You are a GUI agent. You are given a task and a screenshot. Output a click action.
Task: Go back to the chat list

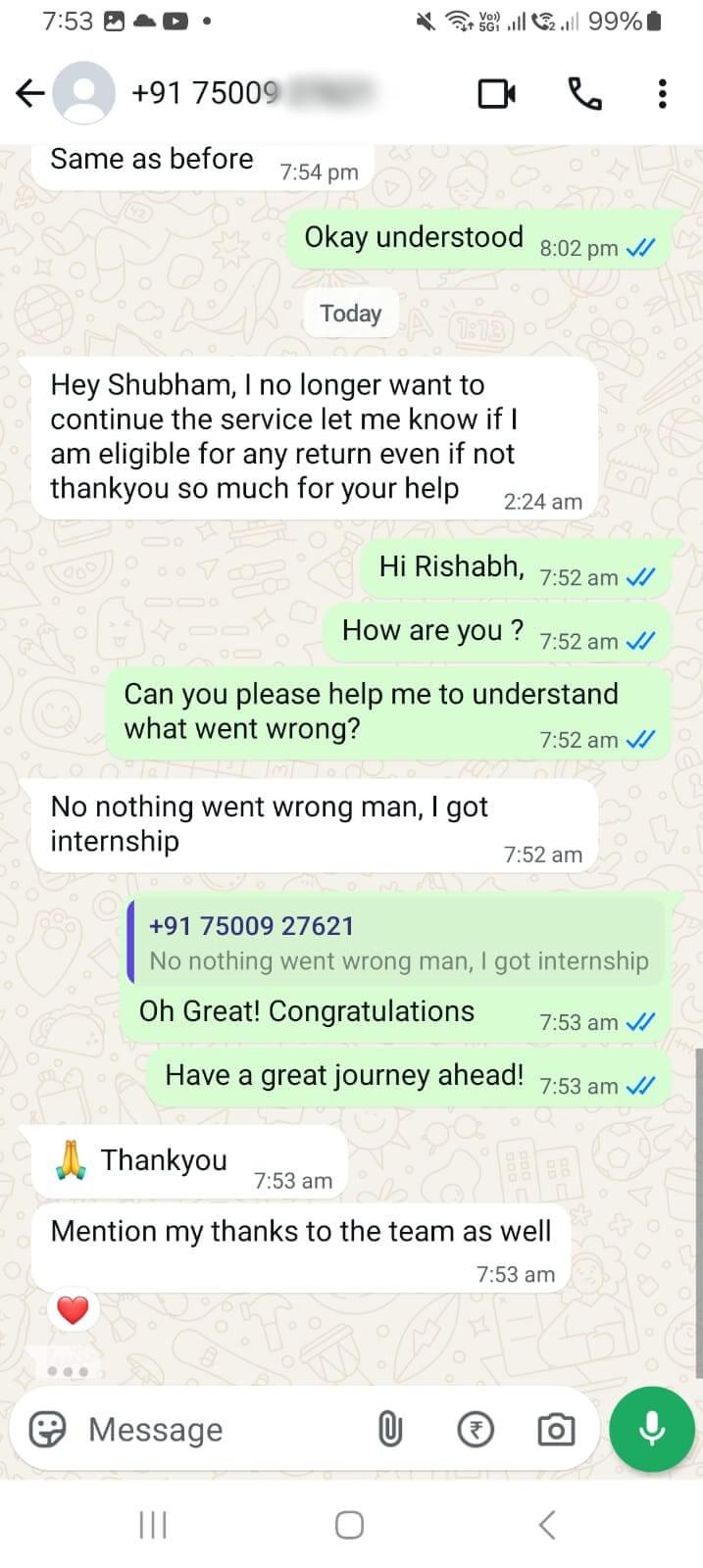click(x=30, y=93)
